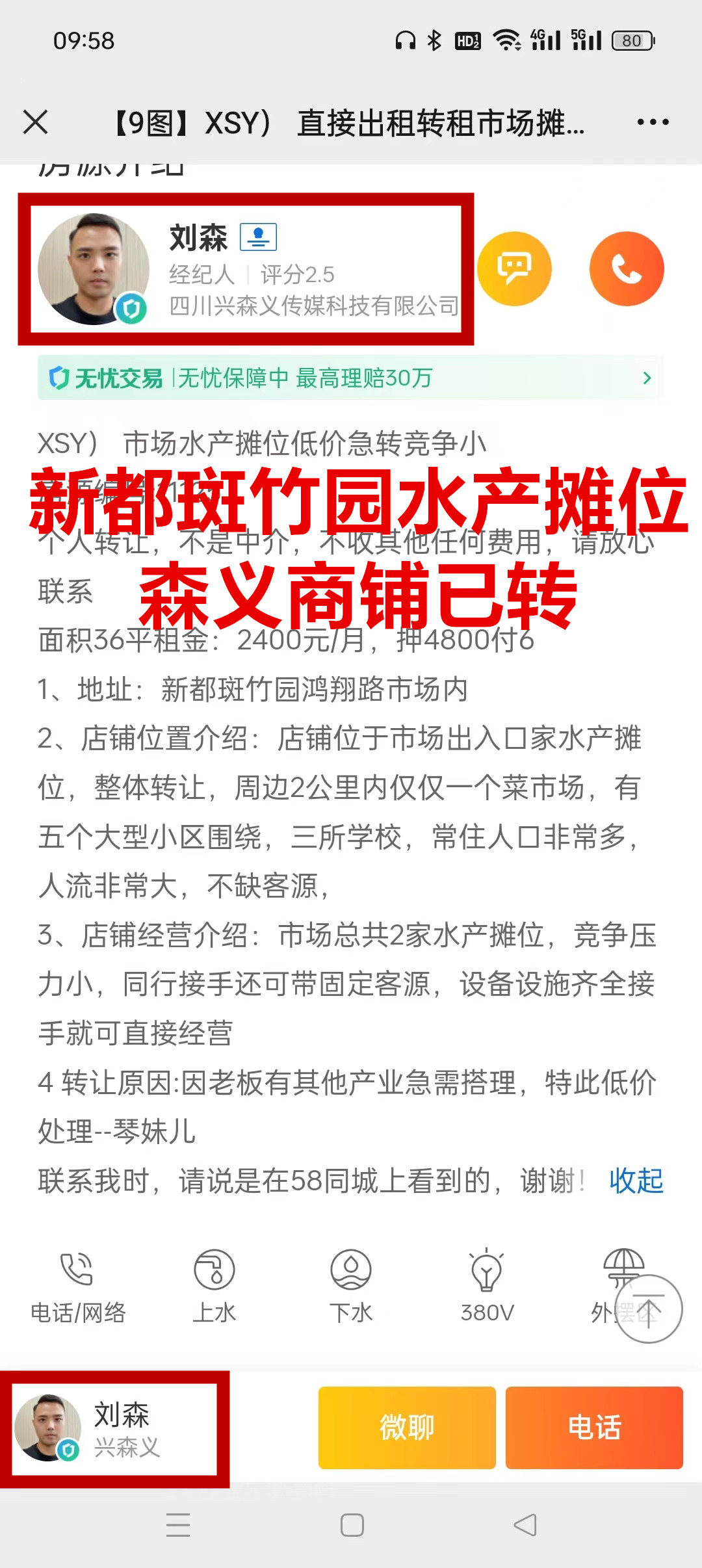The width and height of the screenshot is (702, 1568).
Task: Start a 微聊 chat with the agent
Action: tap(407, 1428)
